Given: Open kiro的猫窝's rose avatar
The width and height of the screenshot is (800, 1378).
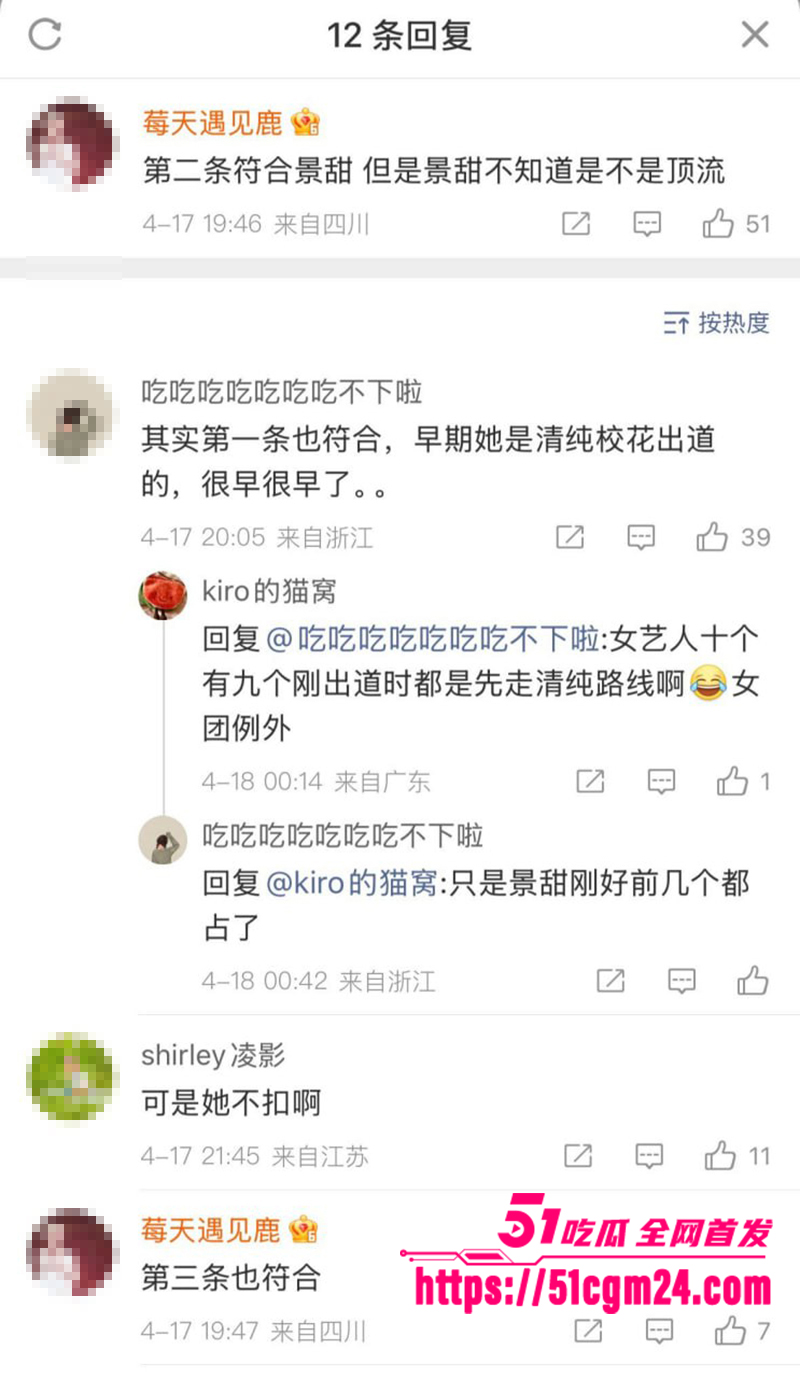Looking at the screenshot, I should click(x=162, y=594).
